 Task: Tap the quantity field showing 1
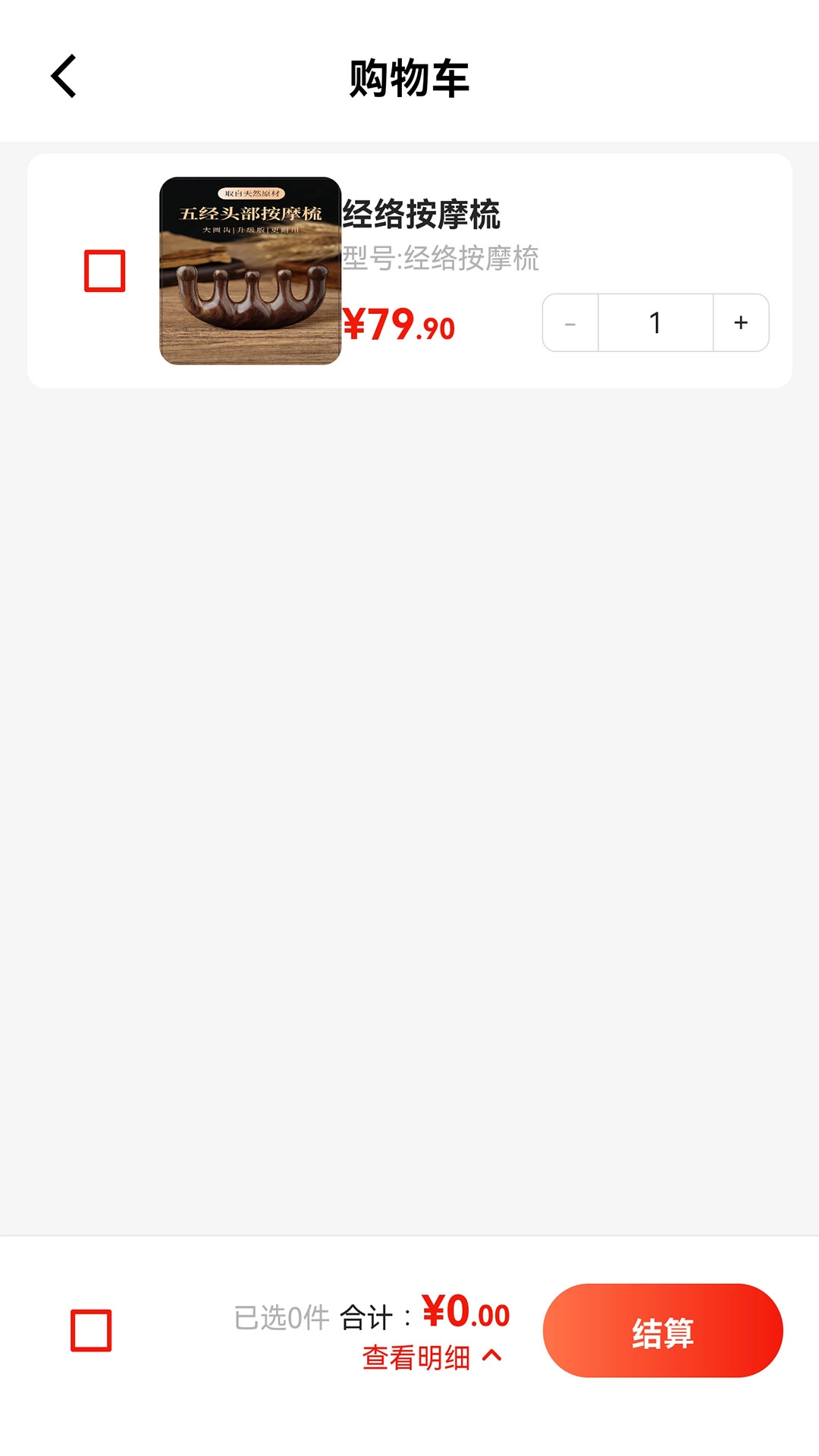coord(655,323)
